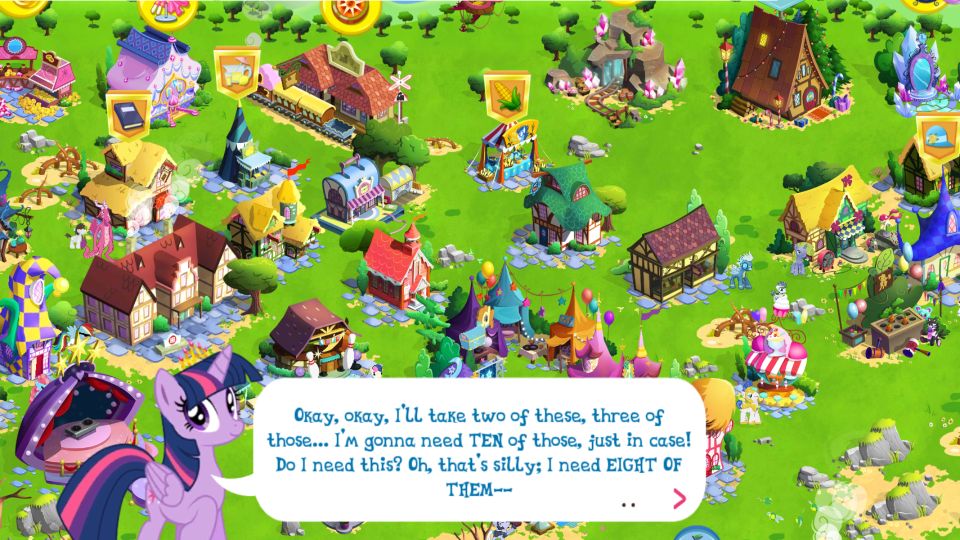This screenshot has height=540, width=960.
Task: Collect the corn badge above the market stall
Action: [x=507, y=96]
